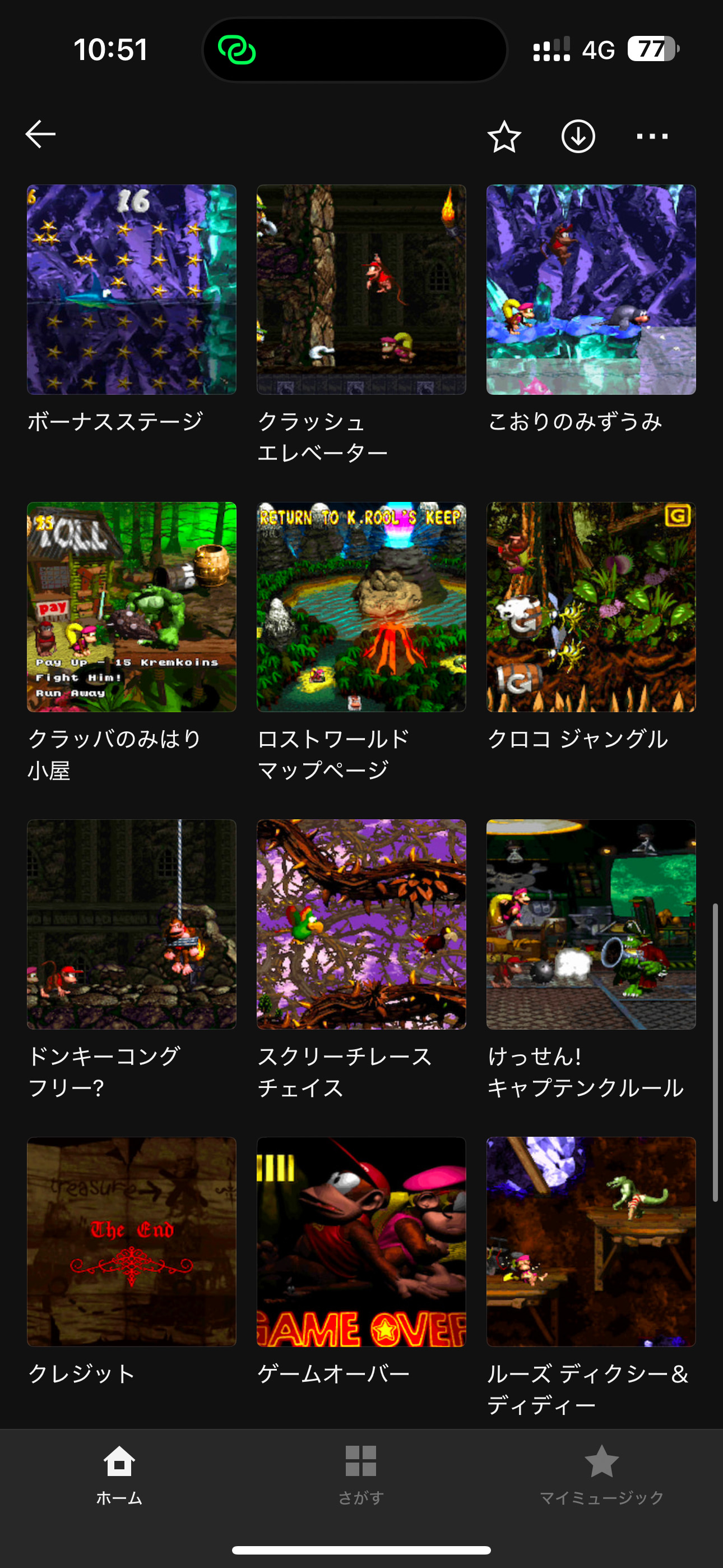
Task: Select the クロコ ジャングル track
Action: click(591, 607)
